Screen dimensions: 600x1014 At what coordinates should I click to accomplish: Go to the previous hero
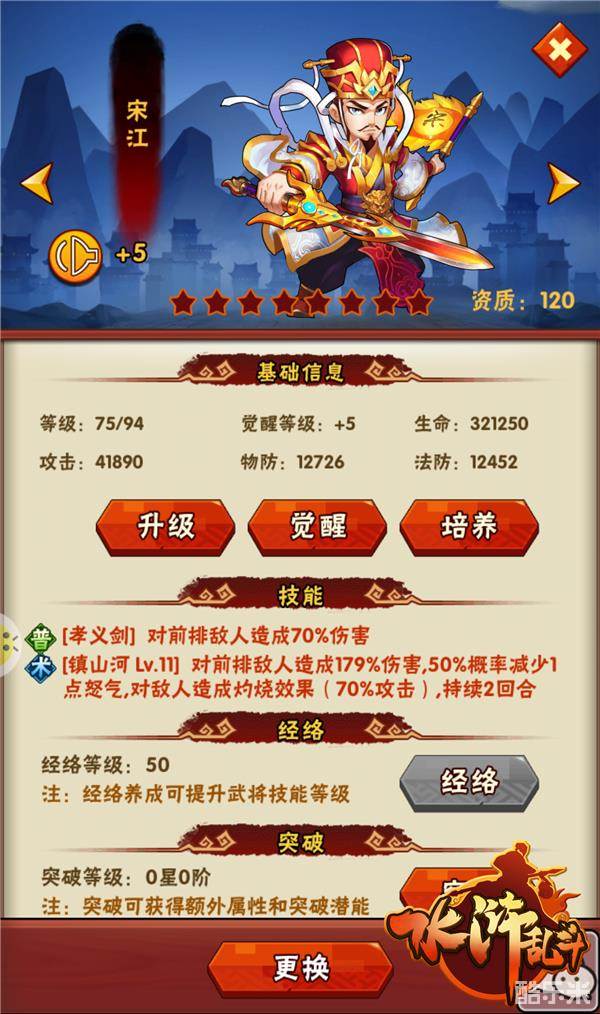pyautogui.click(x=37, y=183)
